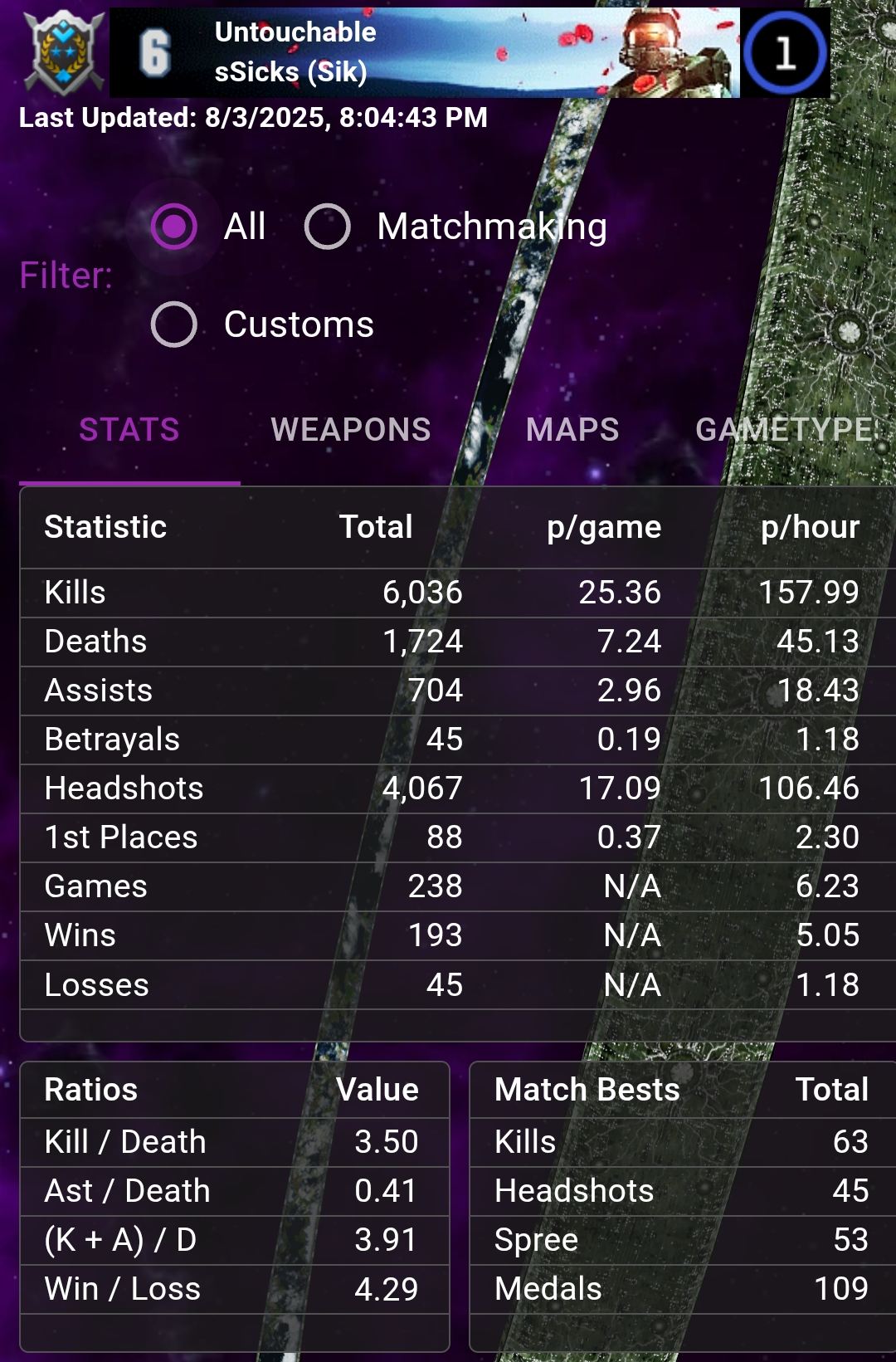The height and width of the screenshot is (1362, 896).
Task: Select the Stats tab
Action: [x=129, y=430]
